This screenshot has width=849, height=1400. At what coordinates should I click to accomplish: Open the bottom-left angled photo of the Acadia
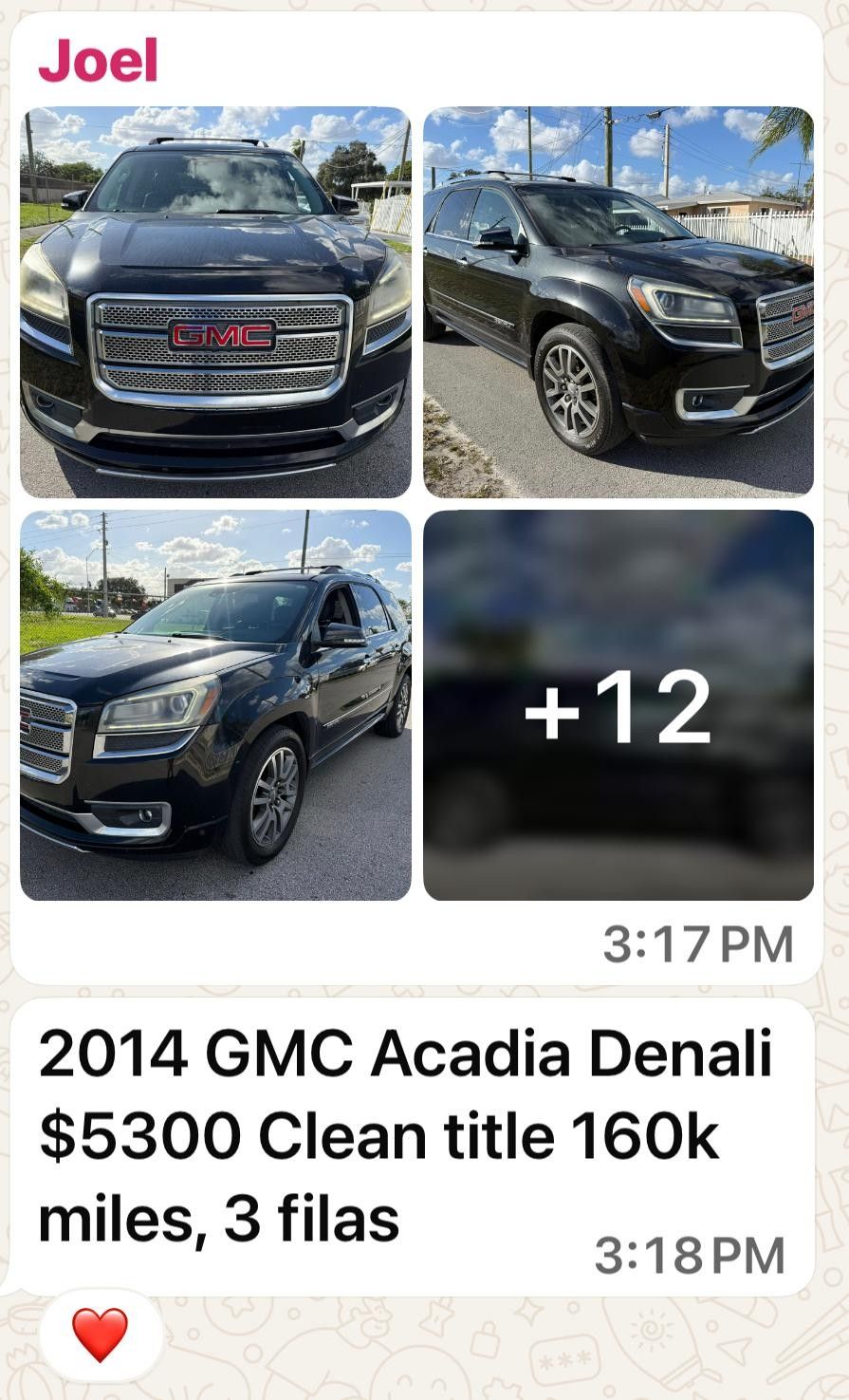pos(216,707)
